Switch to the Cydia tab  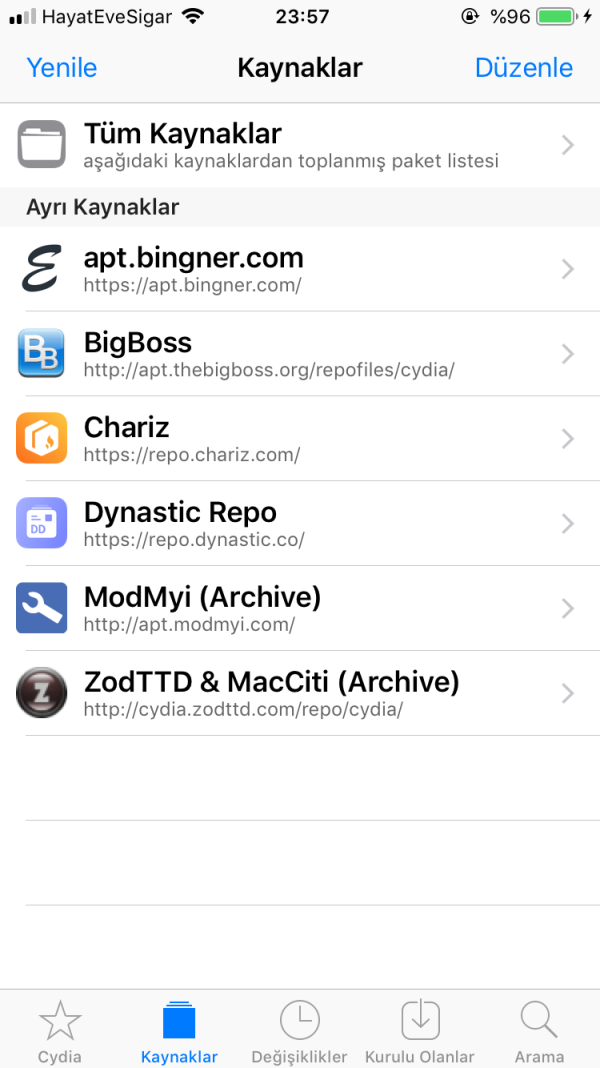click(x=60, y=1030)
